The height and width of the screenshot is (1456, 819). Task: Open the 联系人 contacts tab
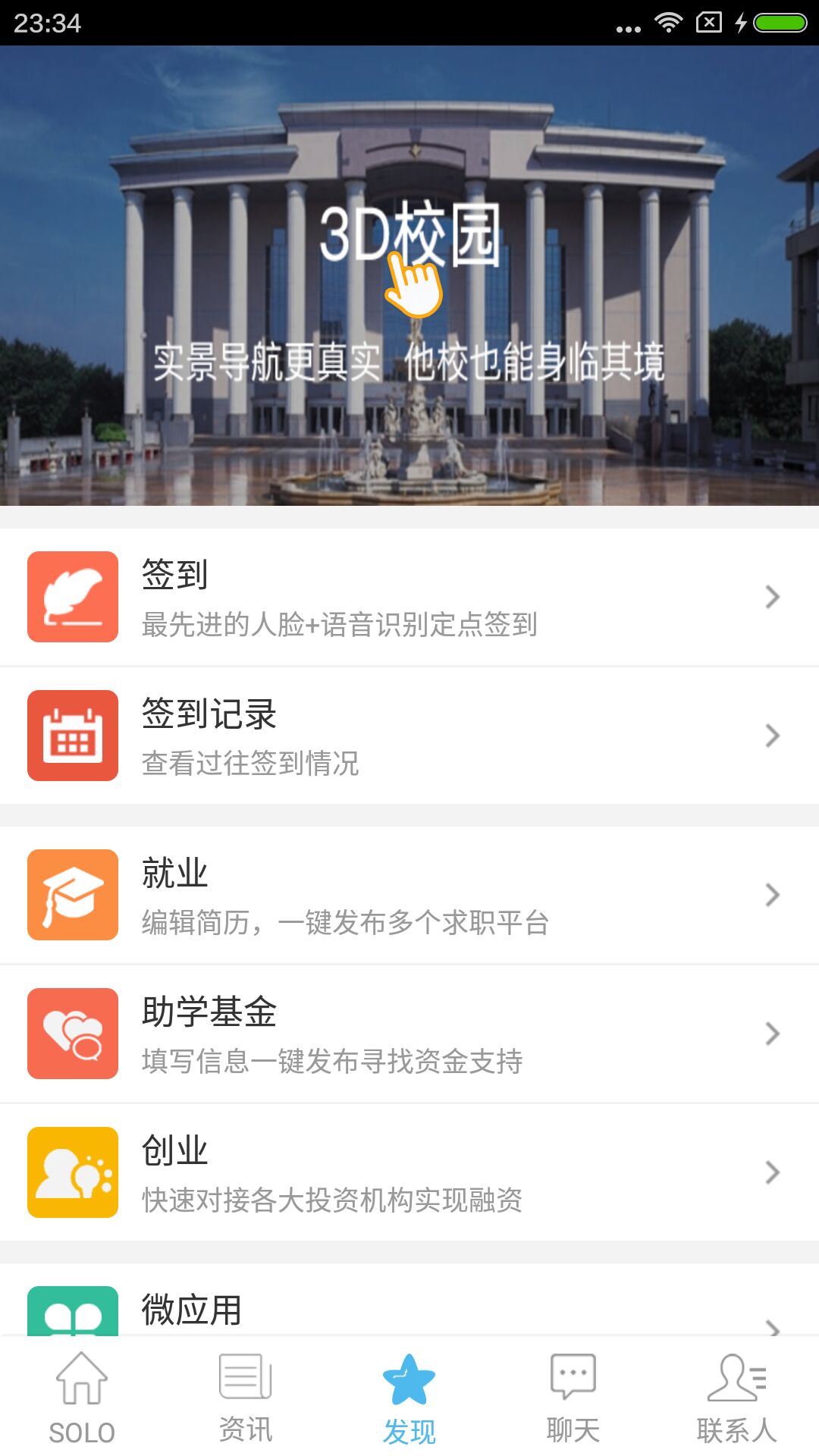[x=737, y=1398]
